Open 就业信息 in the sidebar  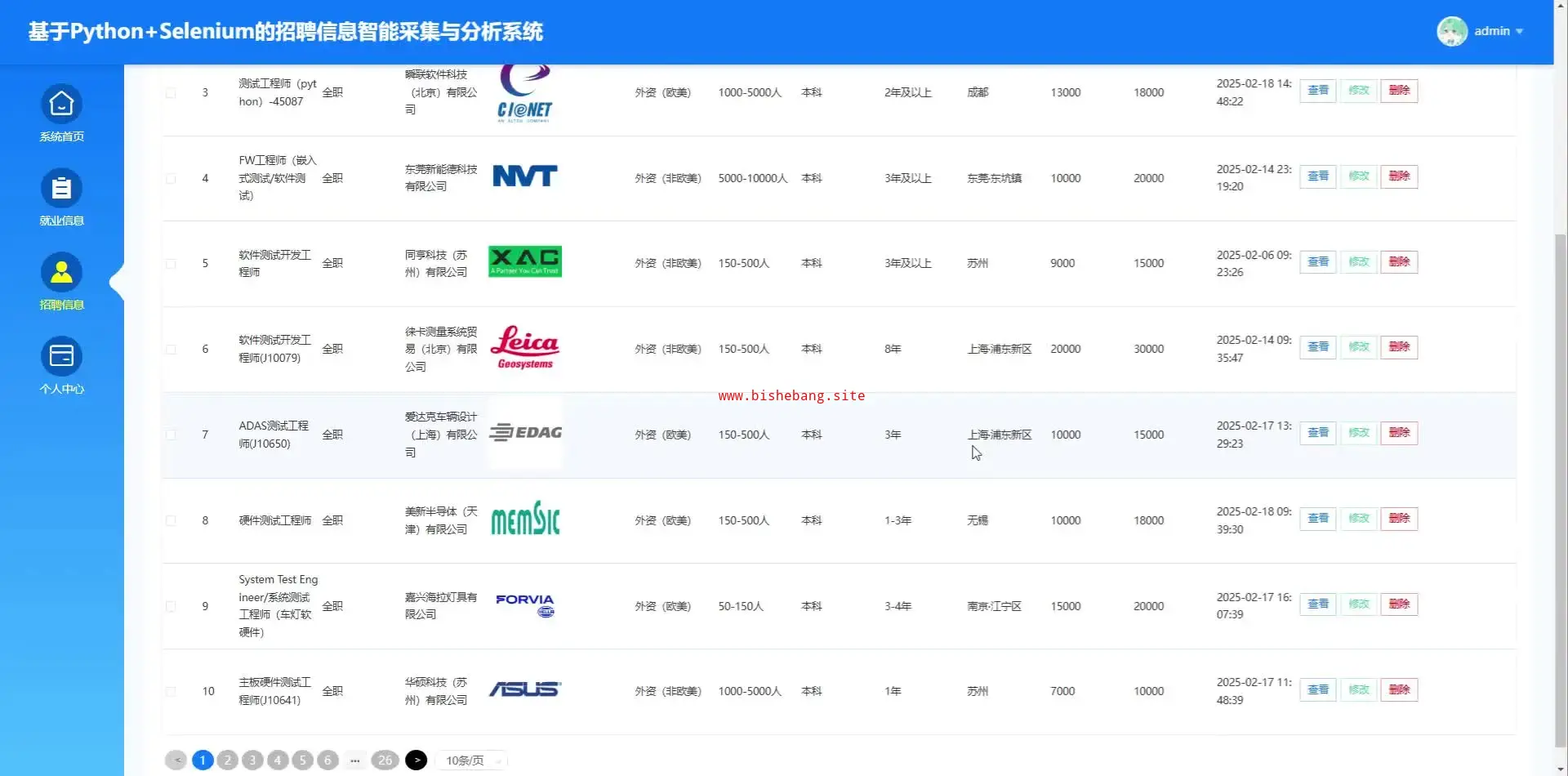61,197
